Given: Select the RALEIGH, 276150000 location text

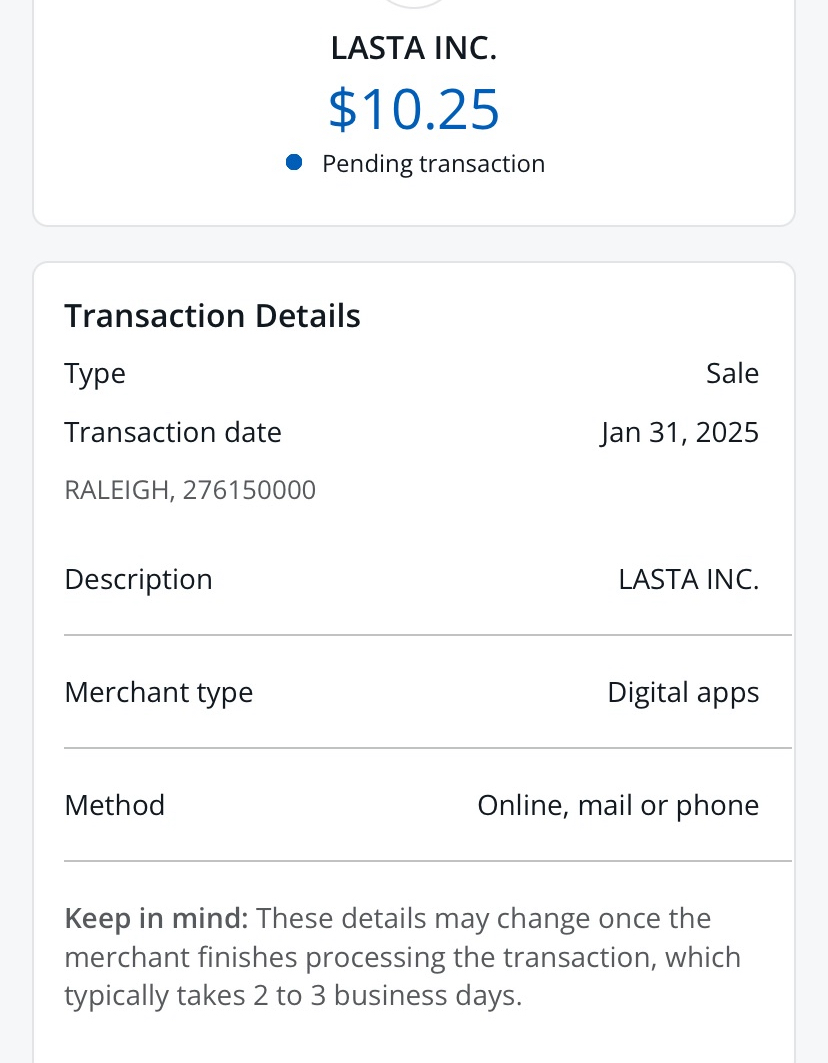Looking at the screenshot, I should (189, 490).
